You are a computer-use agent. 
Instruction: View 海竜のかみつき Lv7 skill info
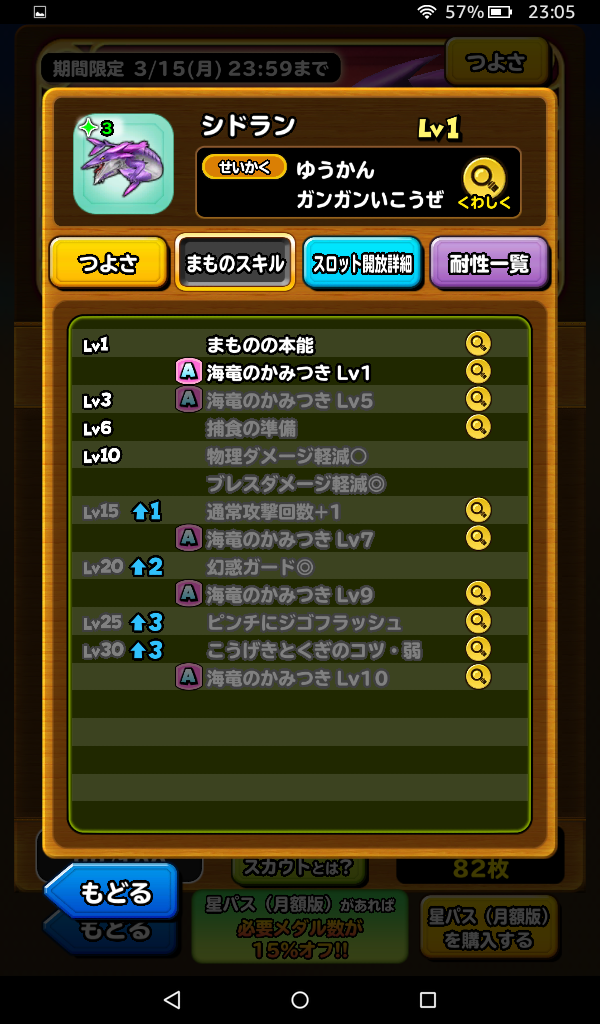pos(479,539)
